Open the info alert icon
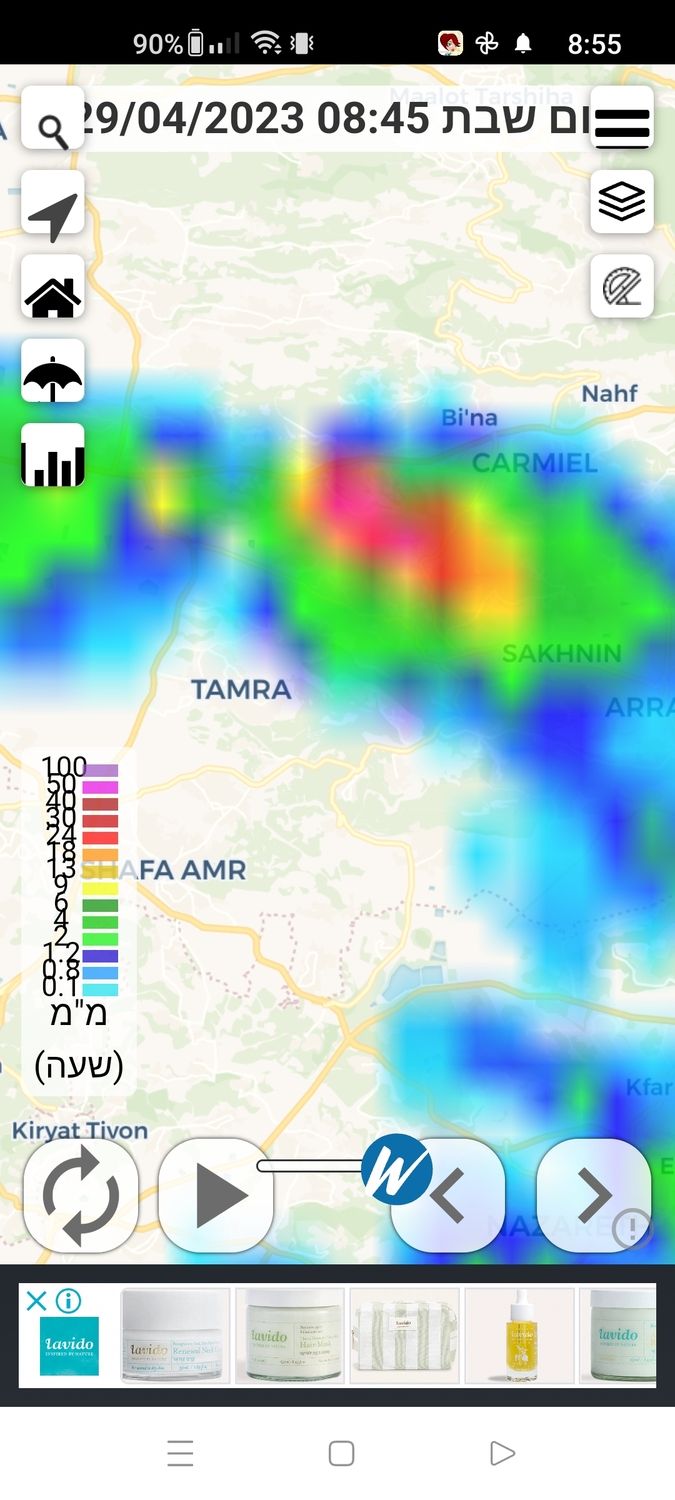Screen dimensions: 675x1500 (631, 1228)
